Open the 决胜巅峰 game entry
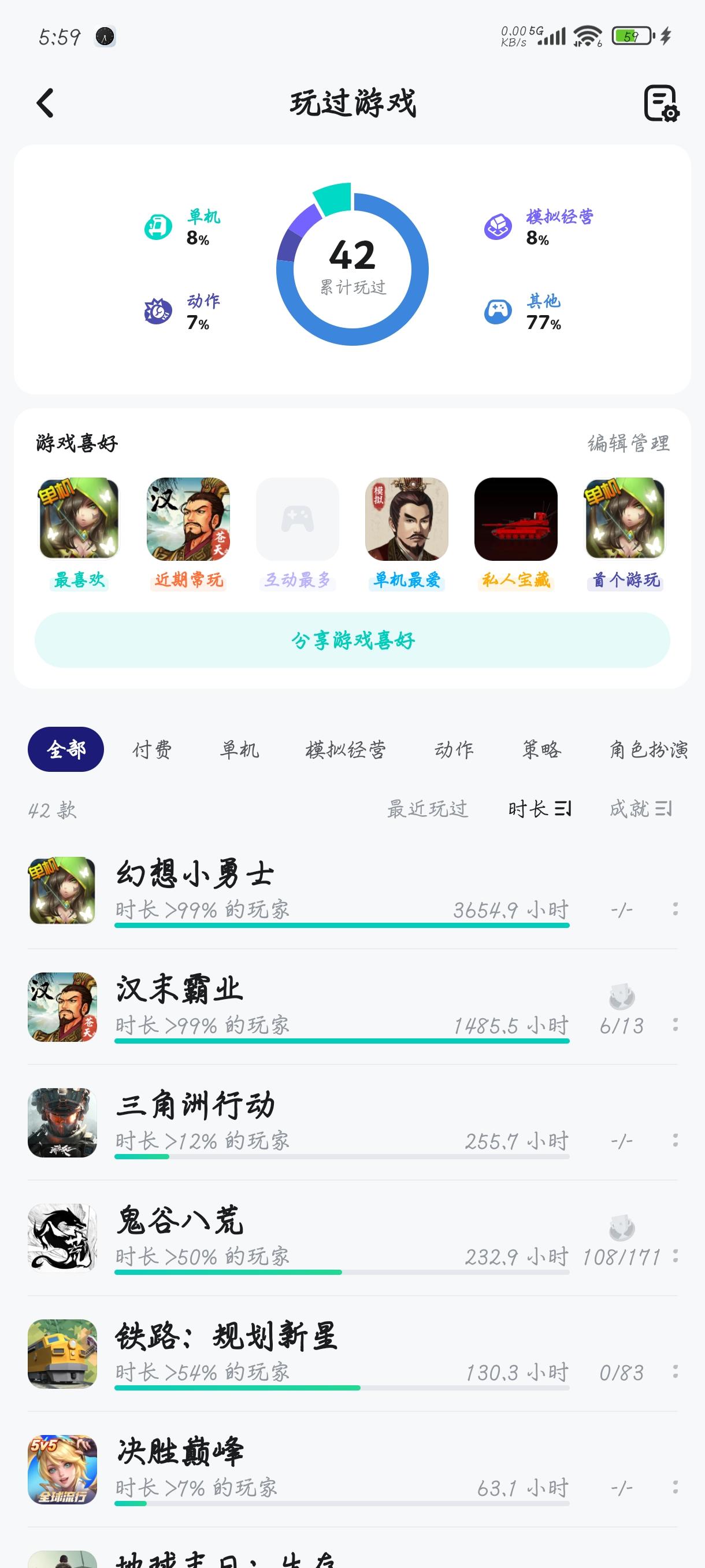 [x=180, y=1452]
